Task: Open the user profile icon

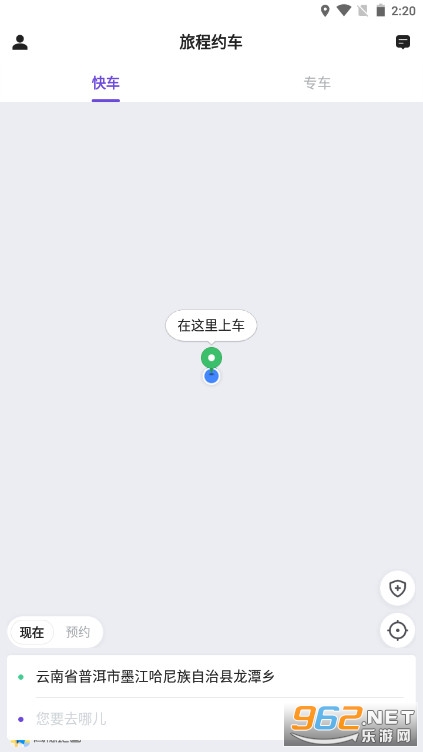Action: [20, 42]
